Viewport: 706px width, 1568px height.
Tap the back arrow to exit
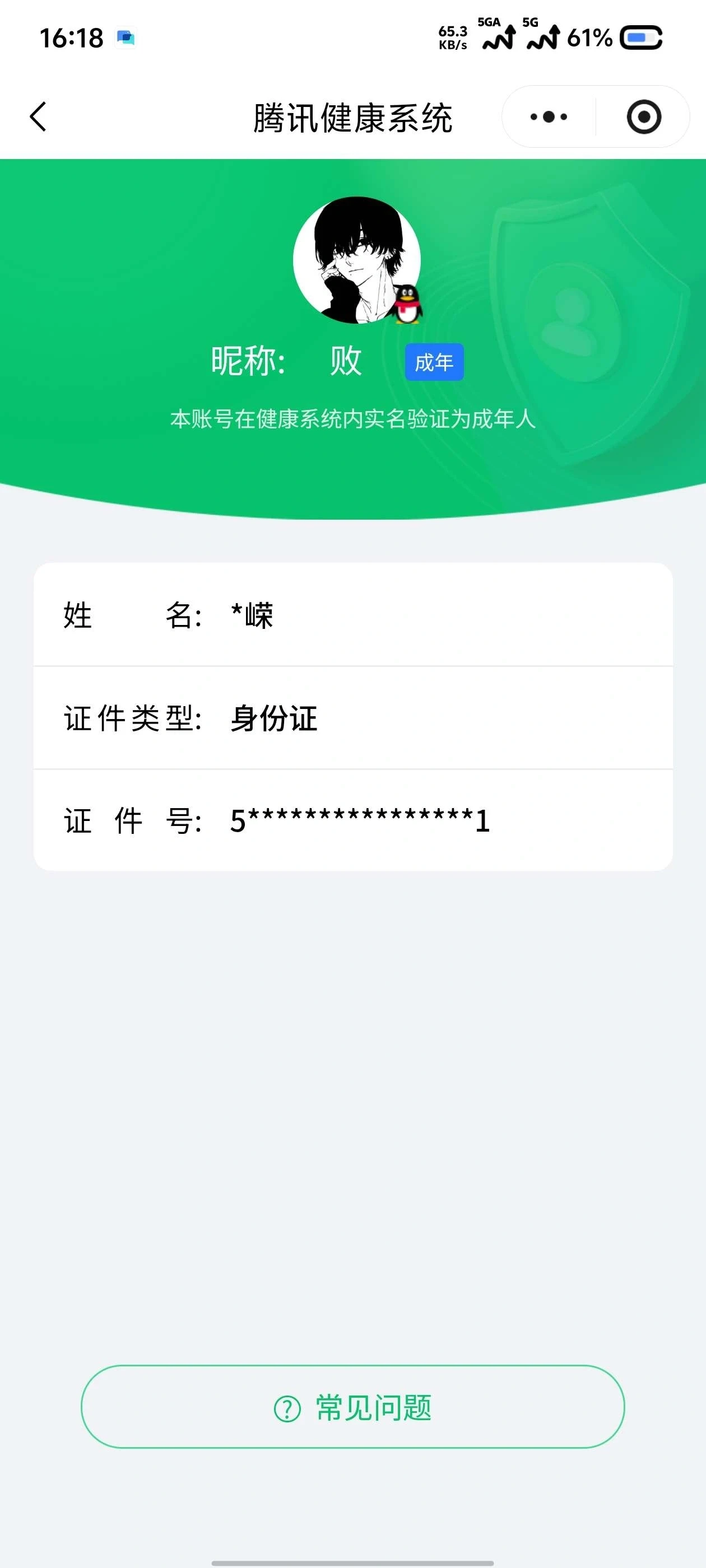coord(38,117)
